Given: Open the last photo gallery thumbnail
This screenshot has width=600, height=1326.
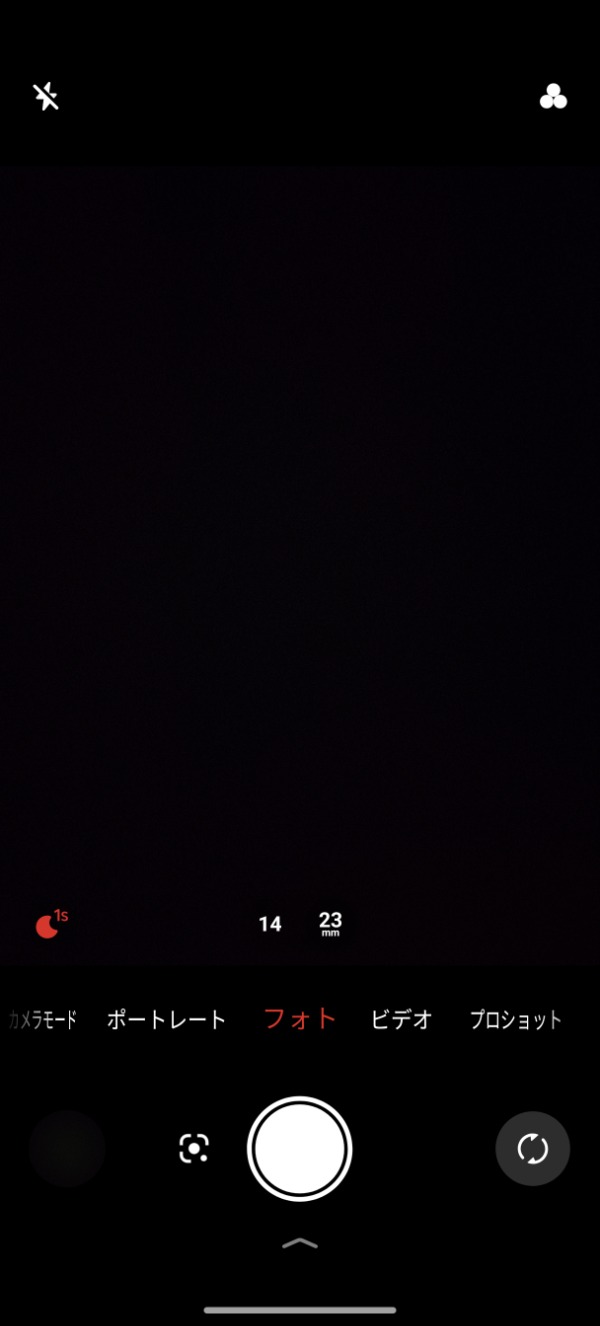Looking at the screenshot, I should tap(67, 1148).
